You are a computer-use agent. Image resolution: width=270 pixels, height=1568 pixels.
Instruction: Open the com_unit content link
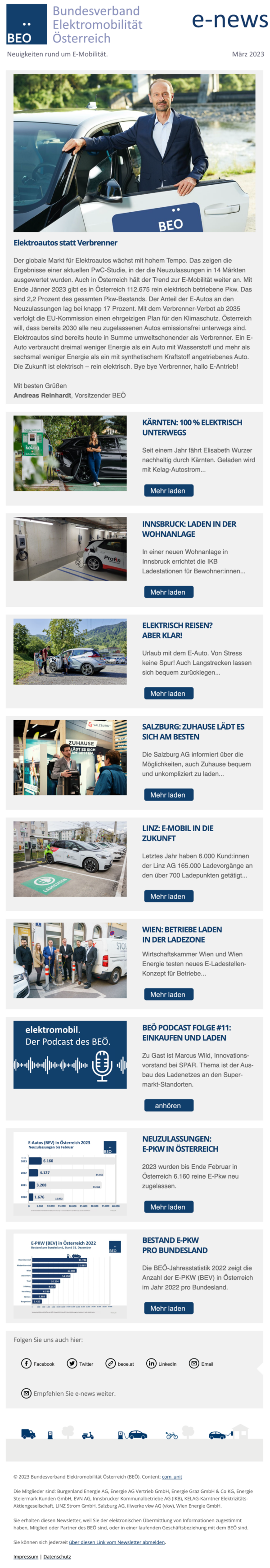pos(171,1477)
